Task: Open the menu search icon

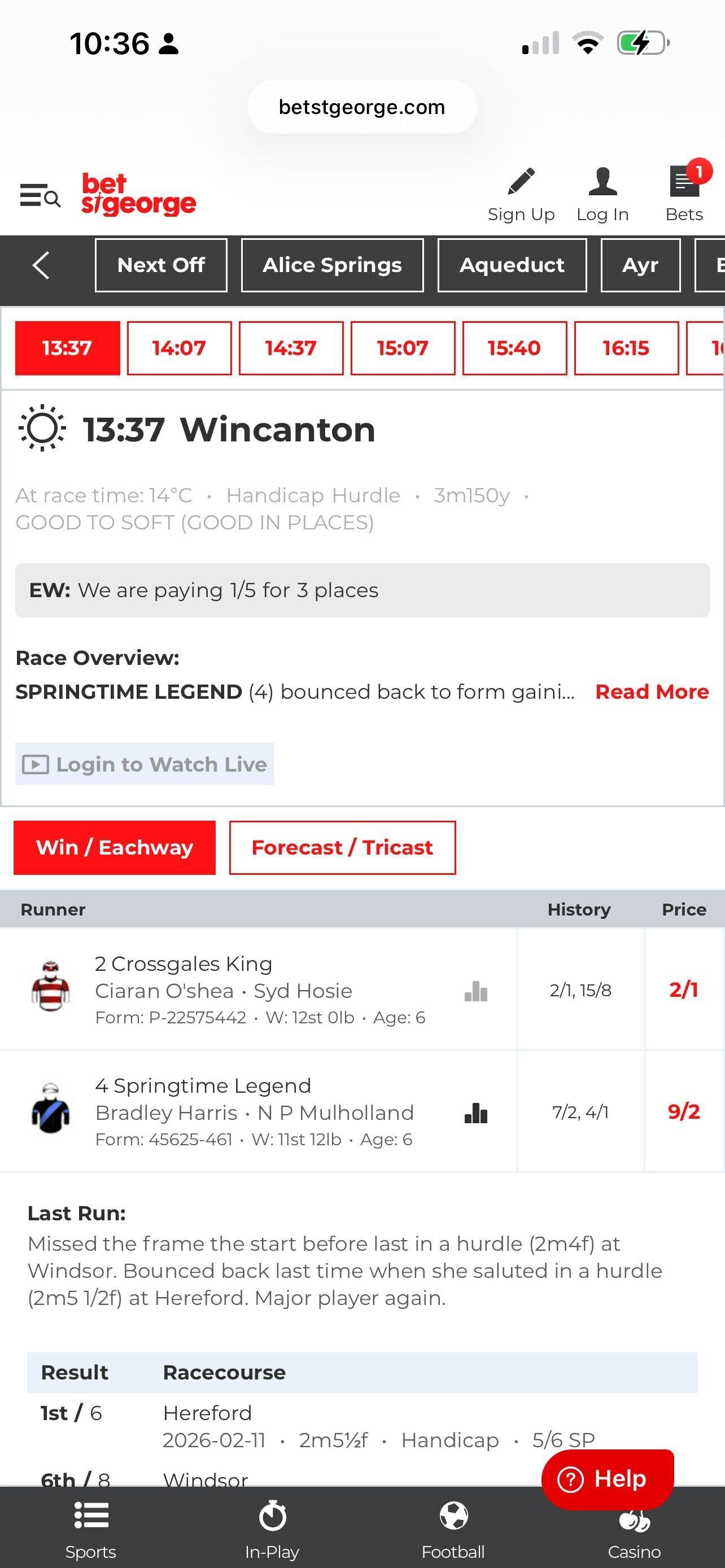Action: (40, 196)
